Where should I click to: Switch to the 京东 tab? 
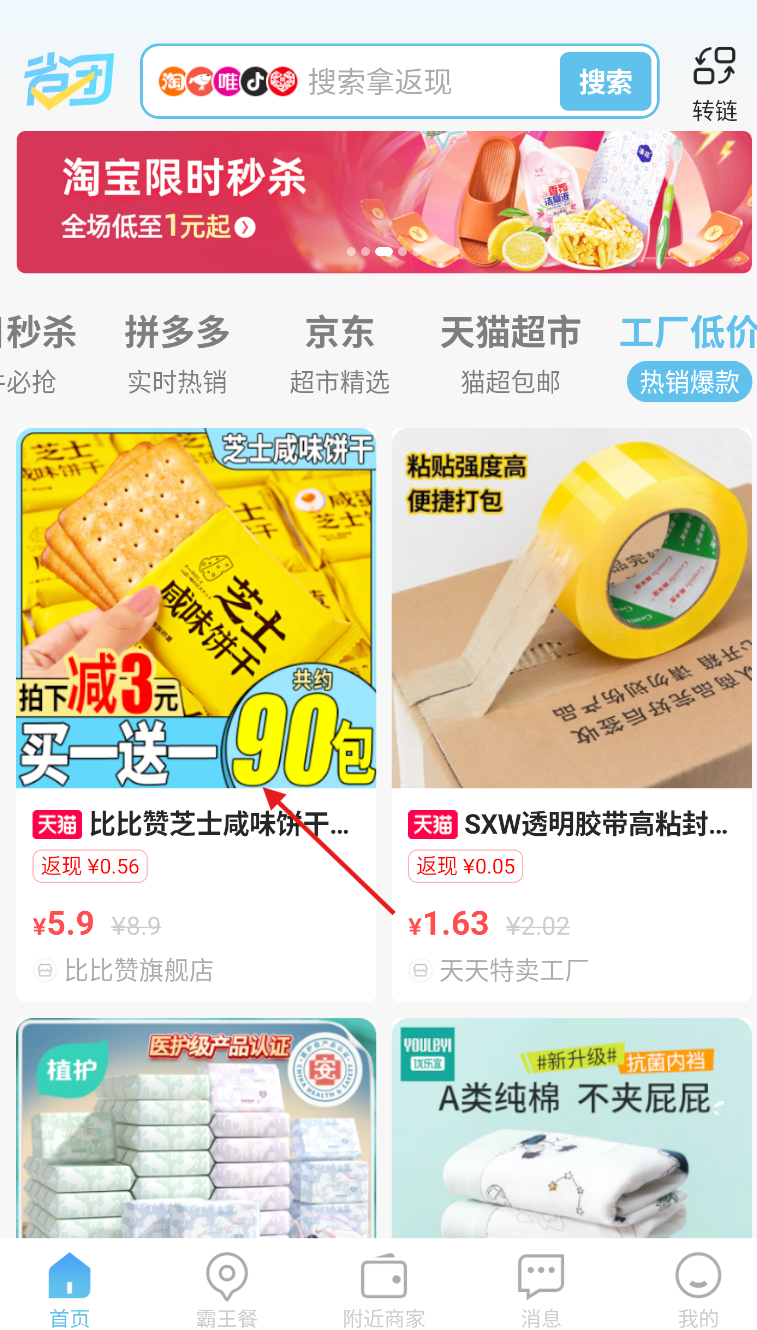339,354
